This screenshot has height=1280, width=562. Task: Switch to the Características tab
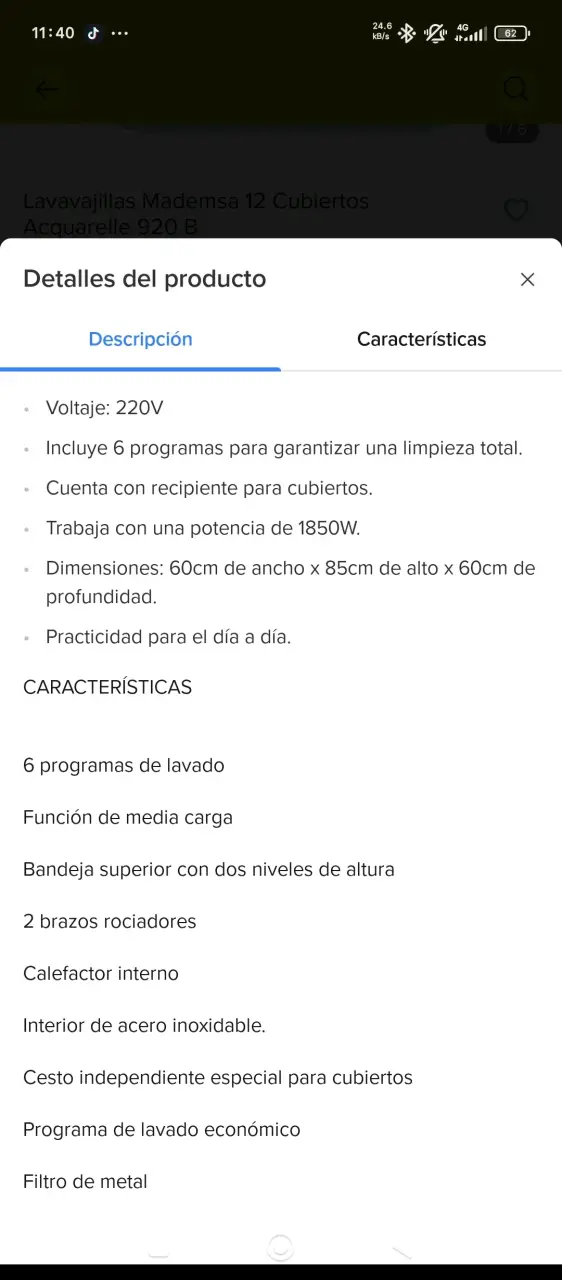[421, 339]
